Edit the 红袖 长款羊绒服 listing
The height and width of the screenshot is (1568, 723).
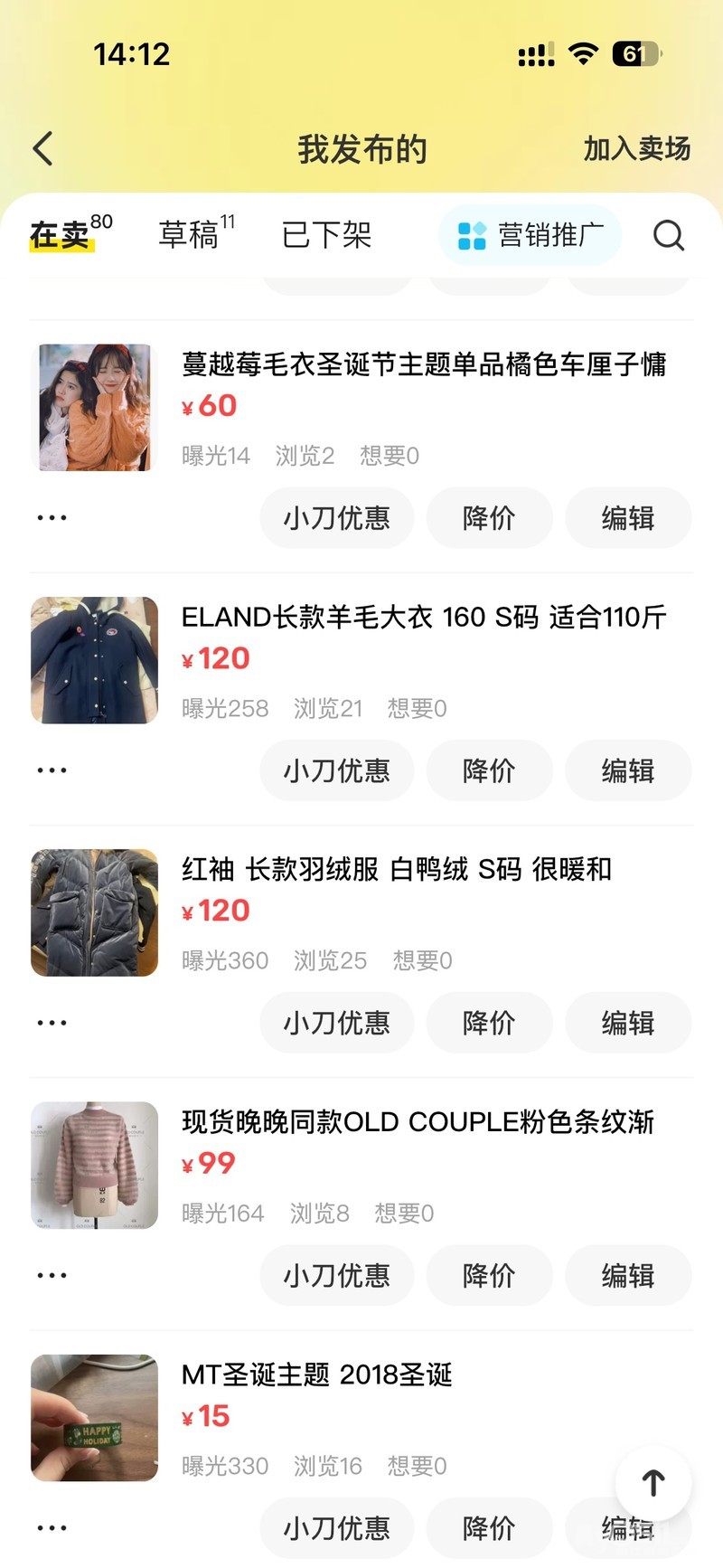pos(627,1023)
